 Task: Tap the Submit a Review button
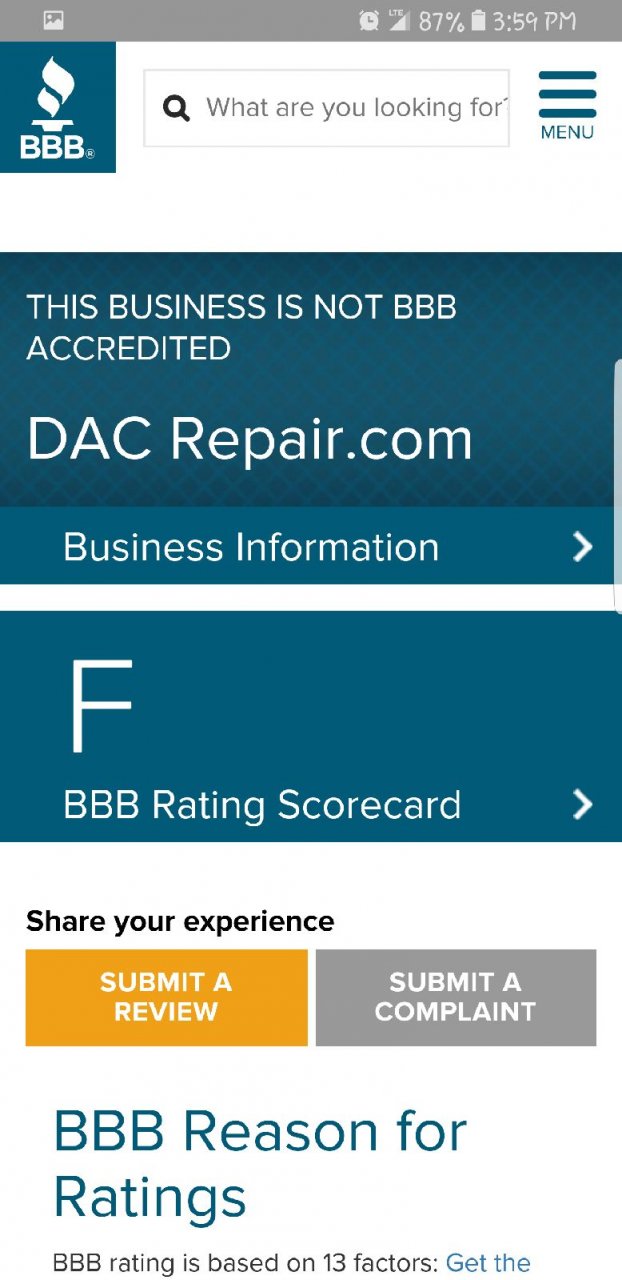pos(166,997)
